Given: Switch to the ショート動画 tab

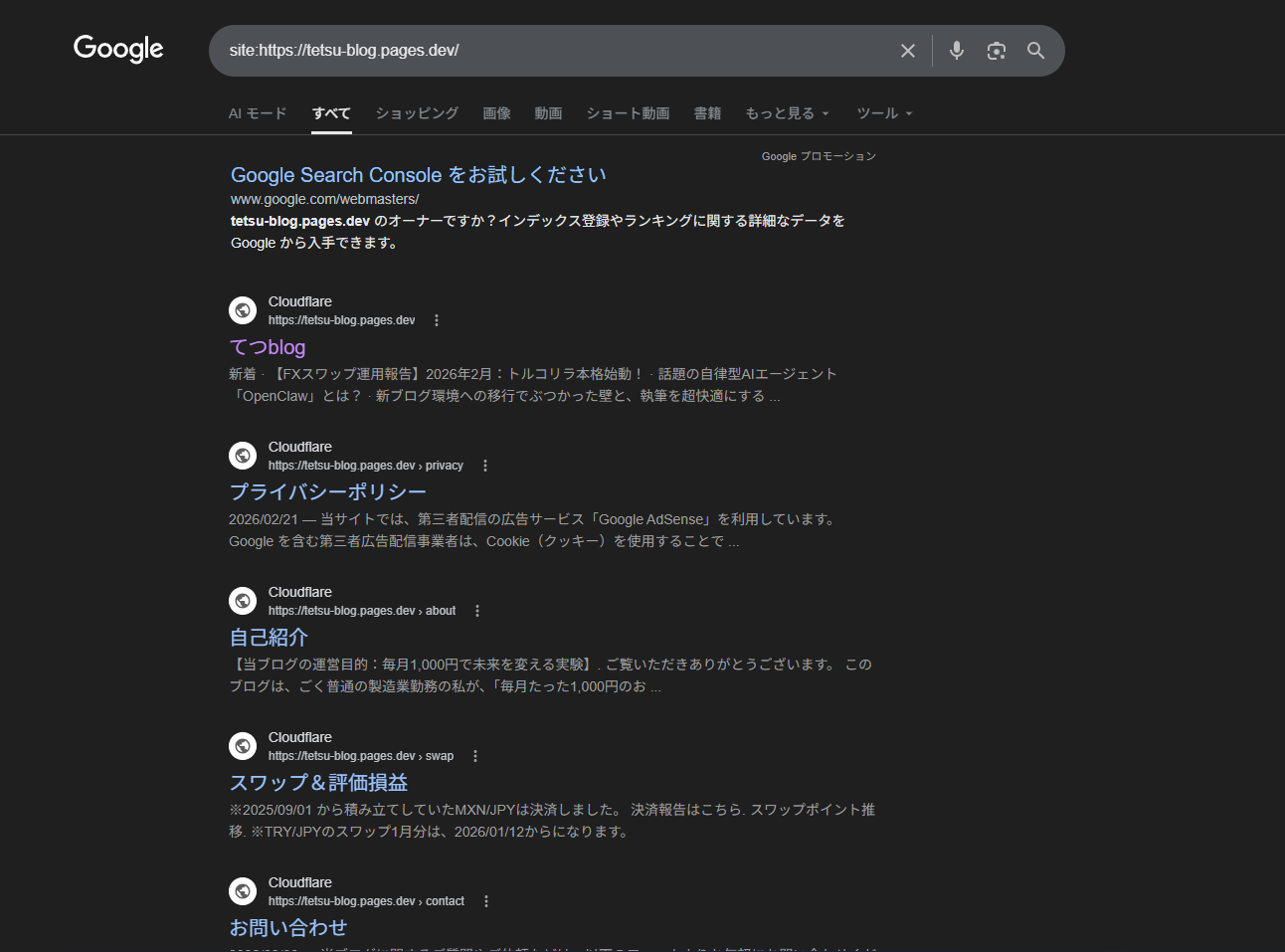Looking at the screenshot, I should [628, 113].
